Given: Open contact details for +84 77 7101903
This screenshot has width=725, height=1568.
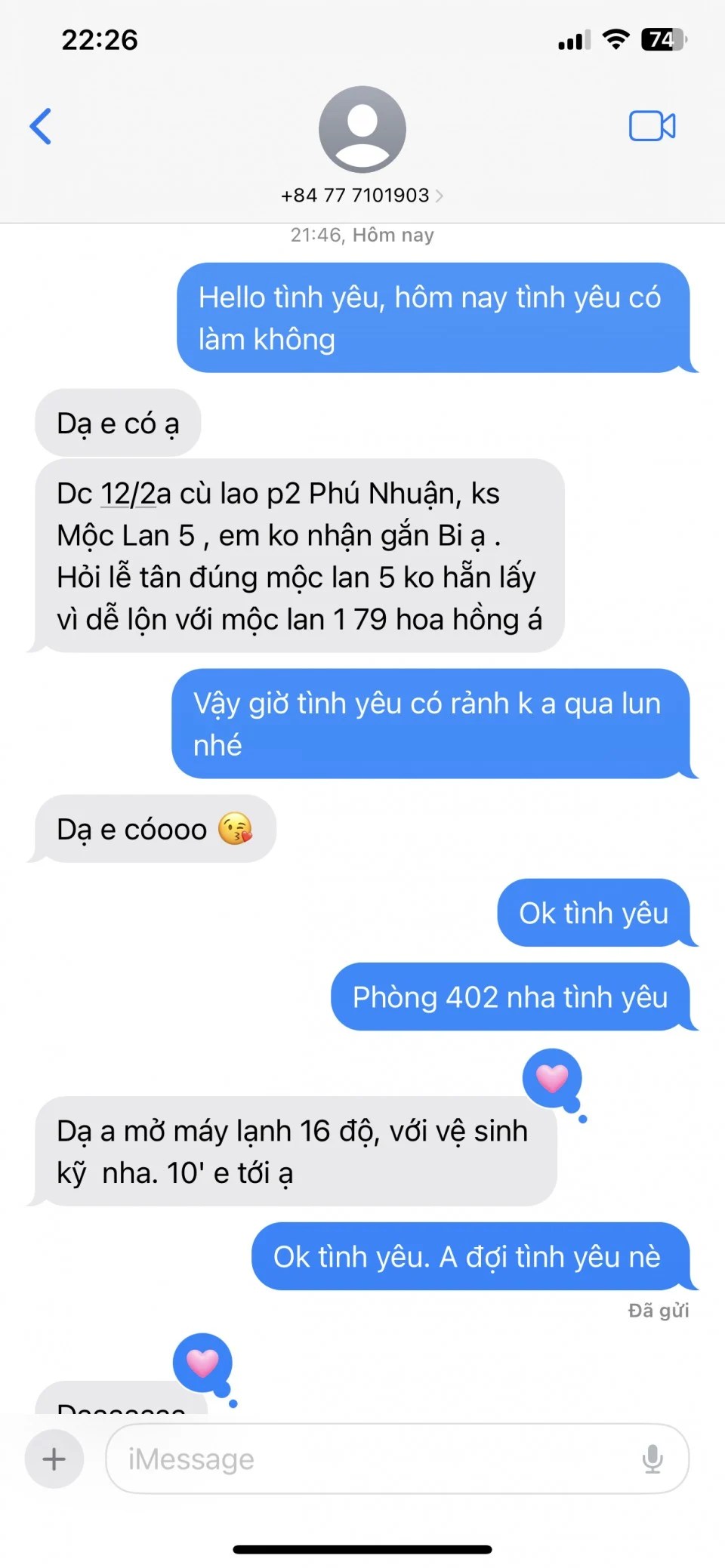Looking at the screenshot, I should [362, 196].
